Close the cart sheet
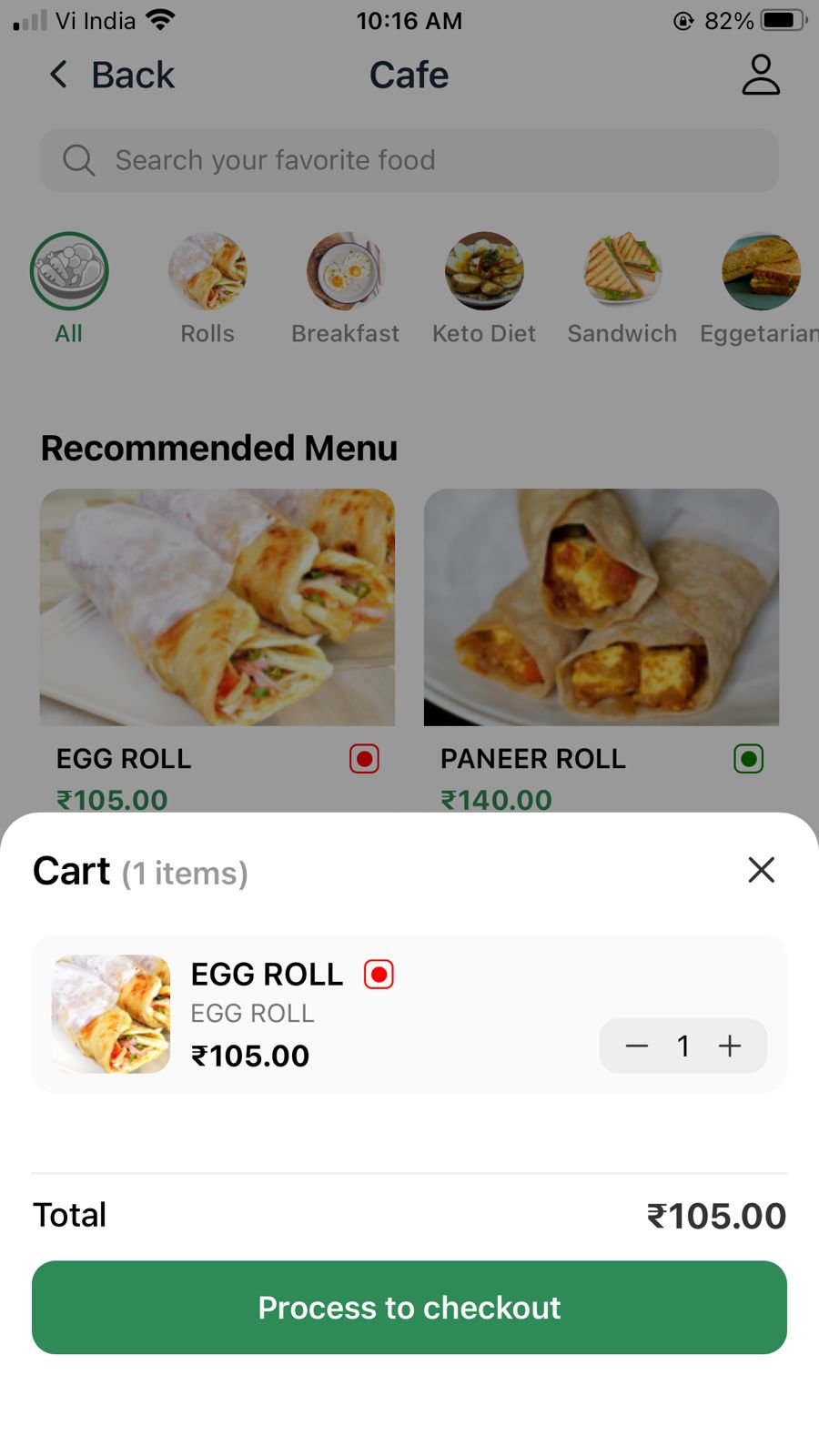 coord(761,870)
